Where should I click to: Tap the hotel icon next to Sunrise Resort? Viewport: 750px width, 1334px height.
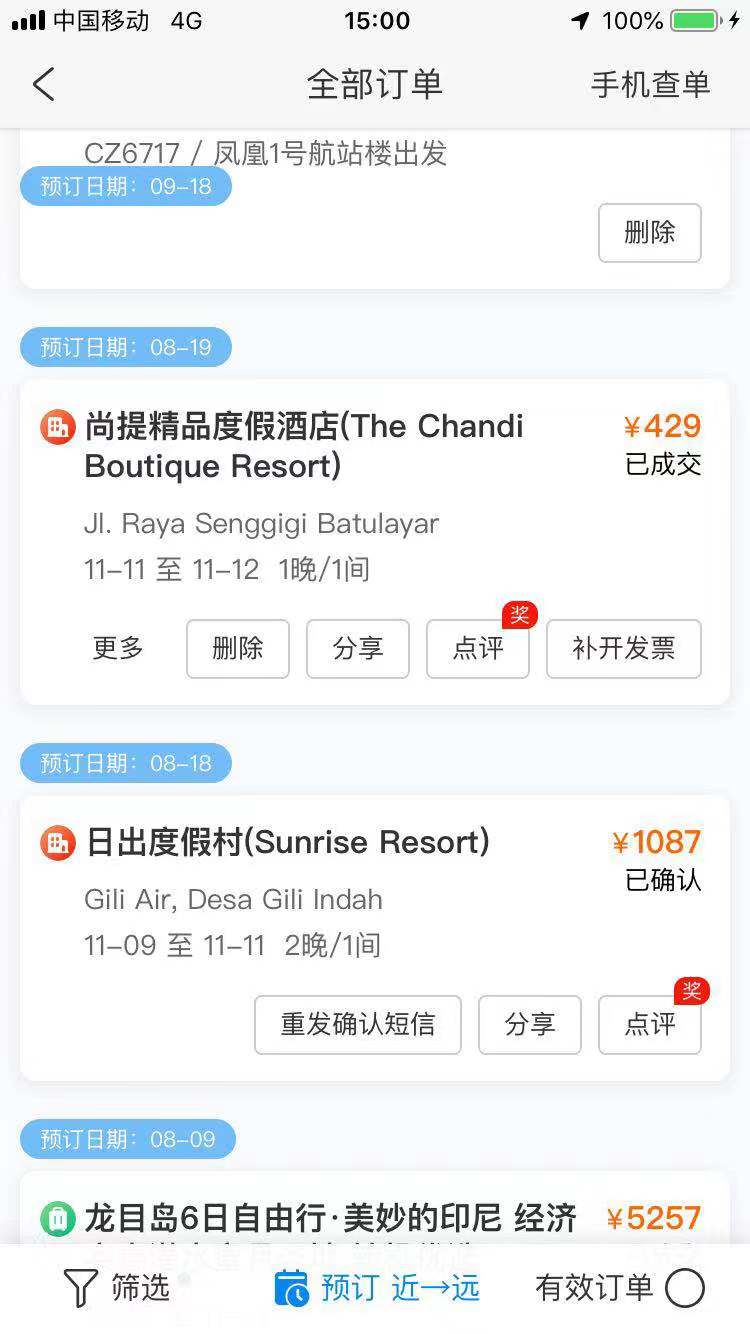point(57,842)
